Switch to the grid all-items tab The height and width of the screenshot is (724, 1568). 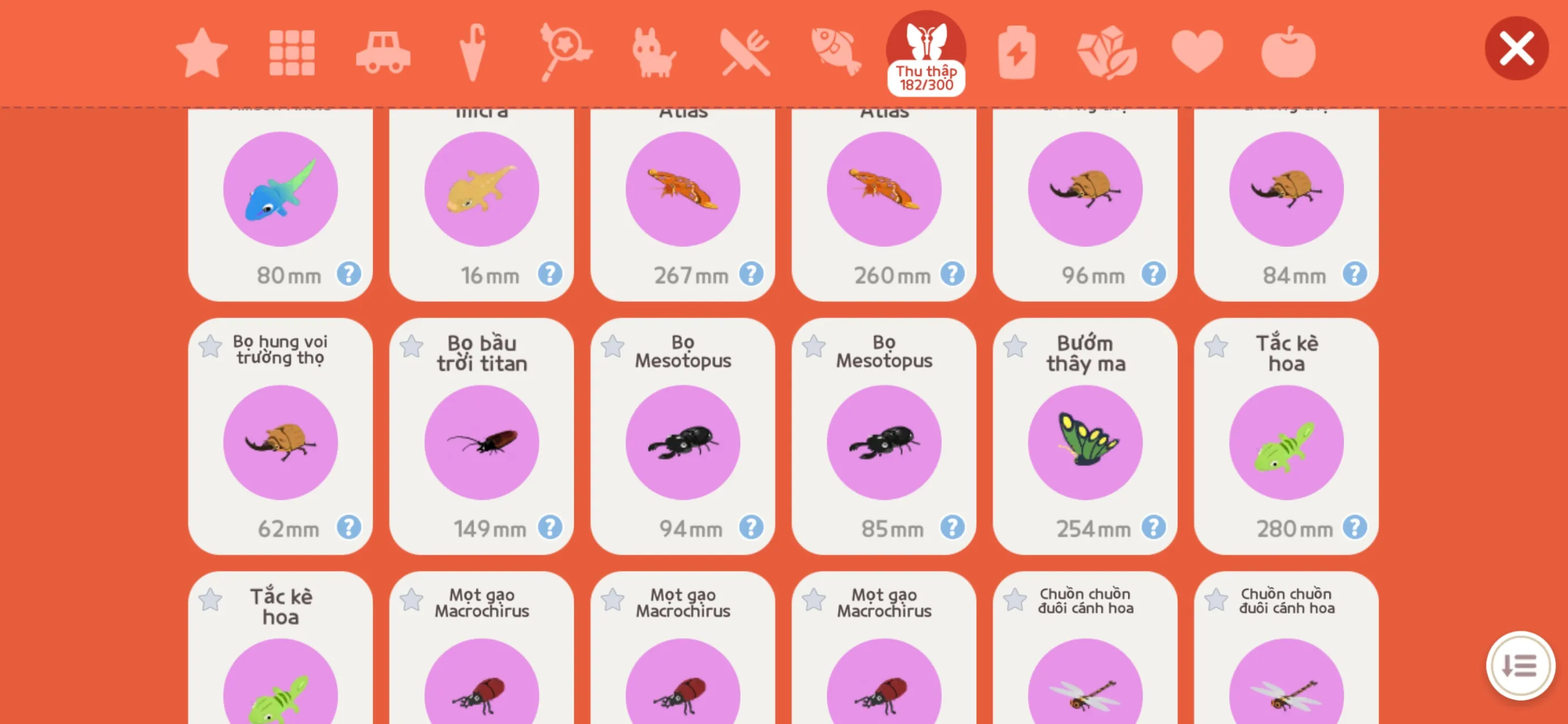pyautogui.click(x=291, y=53)
